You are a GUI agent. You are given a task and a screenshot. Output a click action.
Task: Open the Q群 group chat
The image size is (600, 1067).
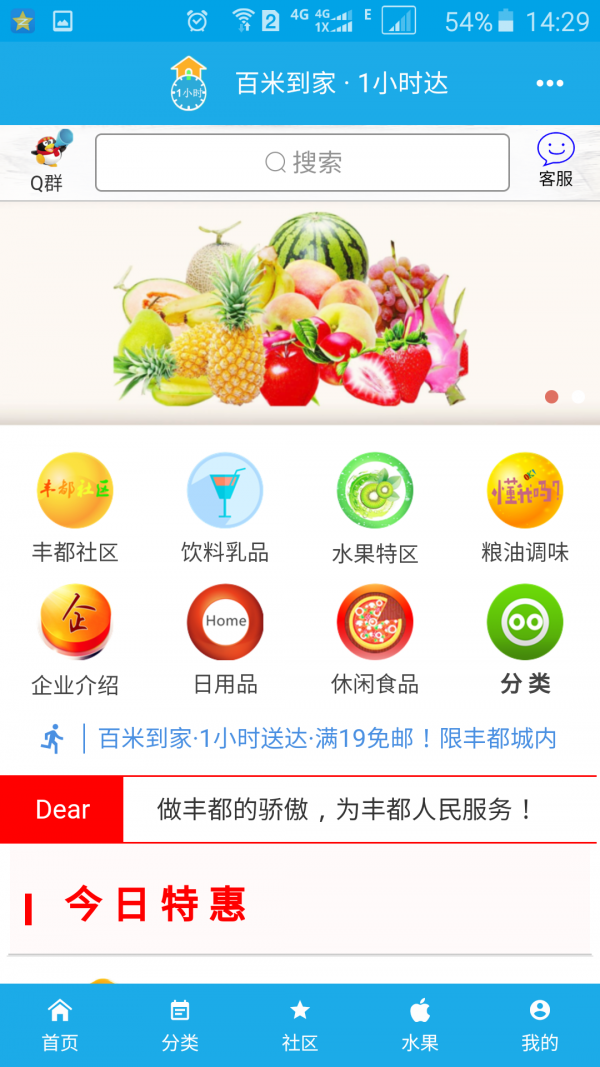47,161
